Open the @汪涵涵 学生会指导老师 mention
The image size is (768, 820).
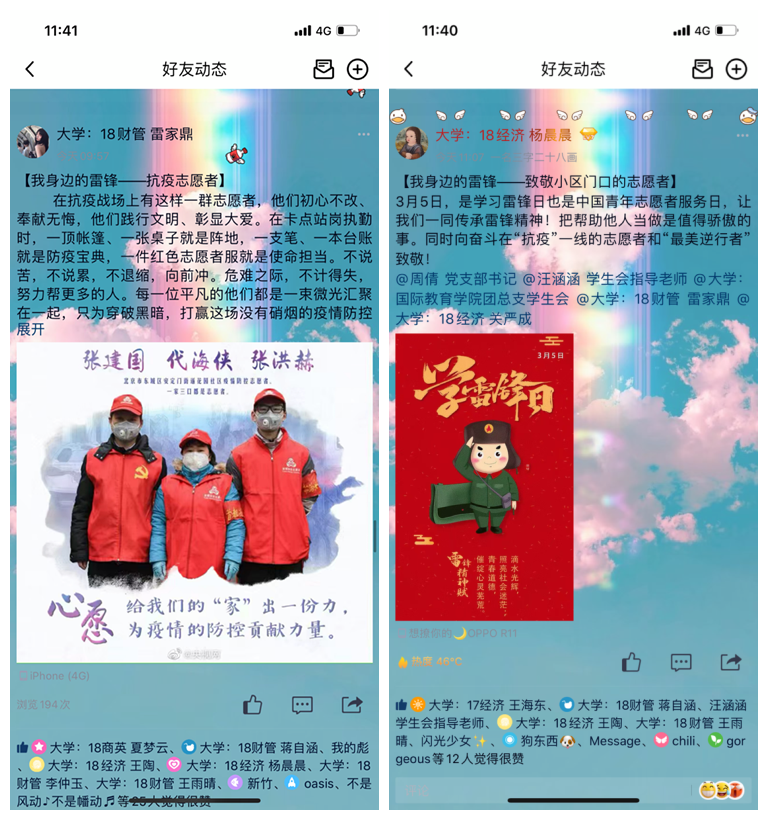[578, 279]
